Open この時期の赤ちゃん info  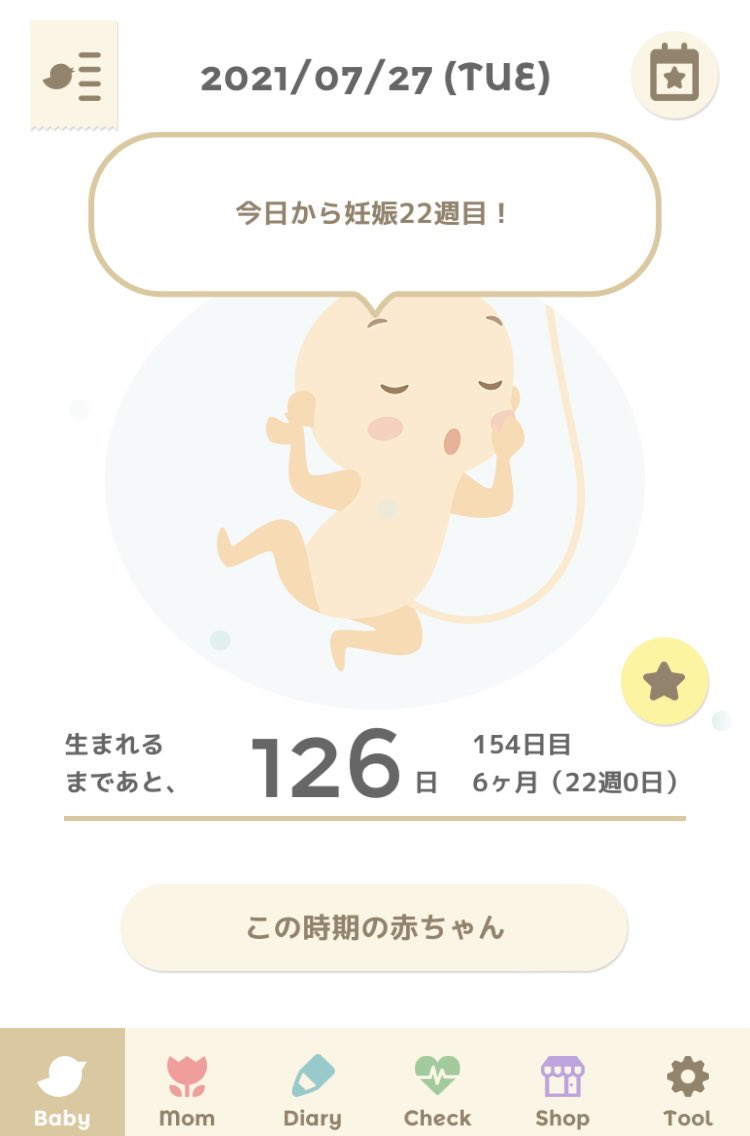[374, 927]
